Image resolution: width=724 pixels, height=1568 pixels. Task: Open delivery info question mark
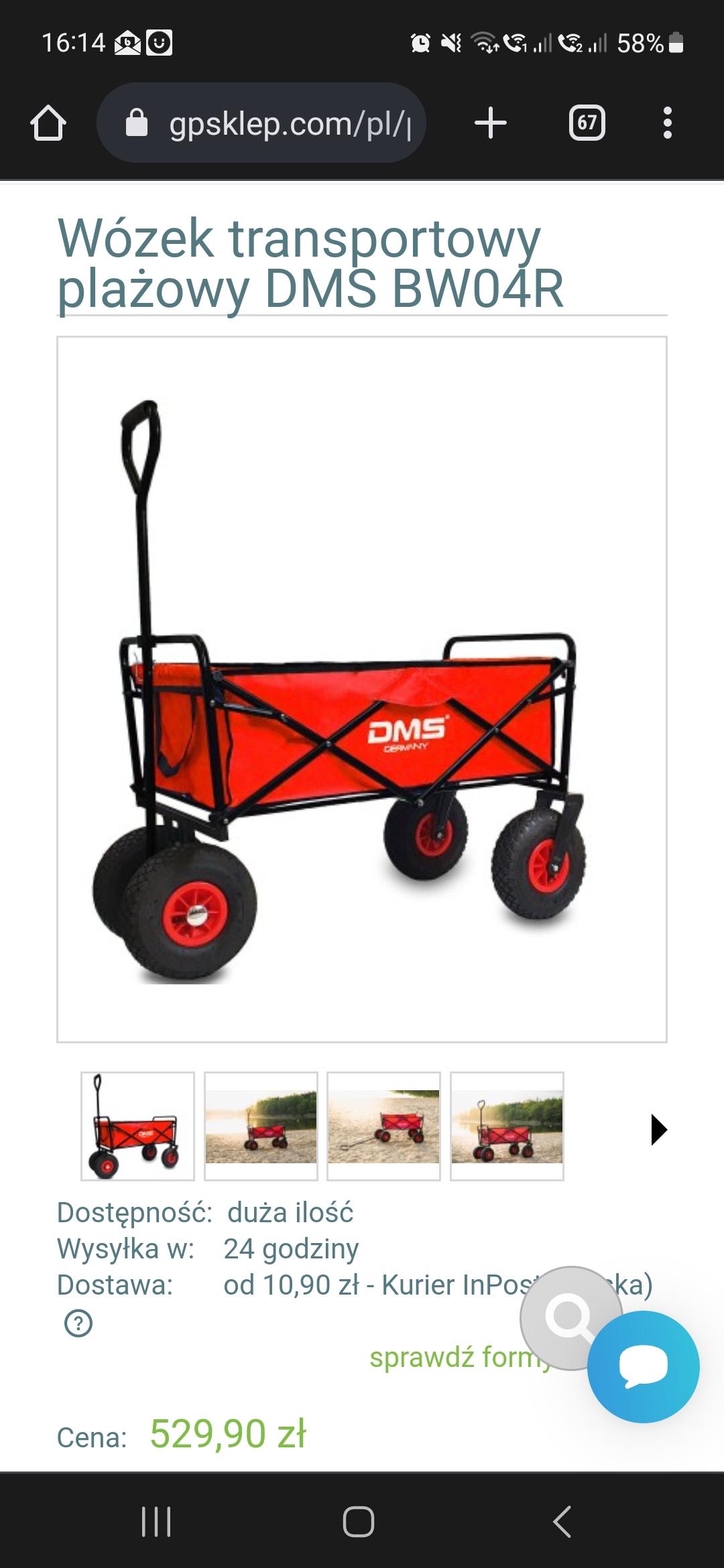tap(78, 1323)
